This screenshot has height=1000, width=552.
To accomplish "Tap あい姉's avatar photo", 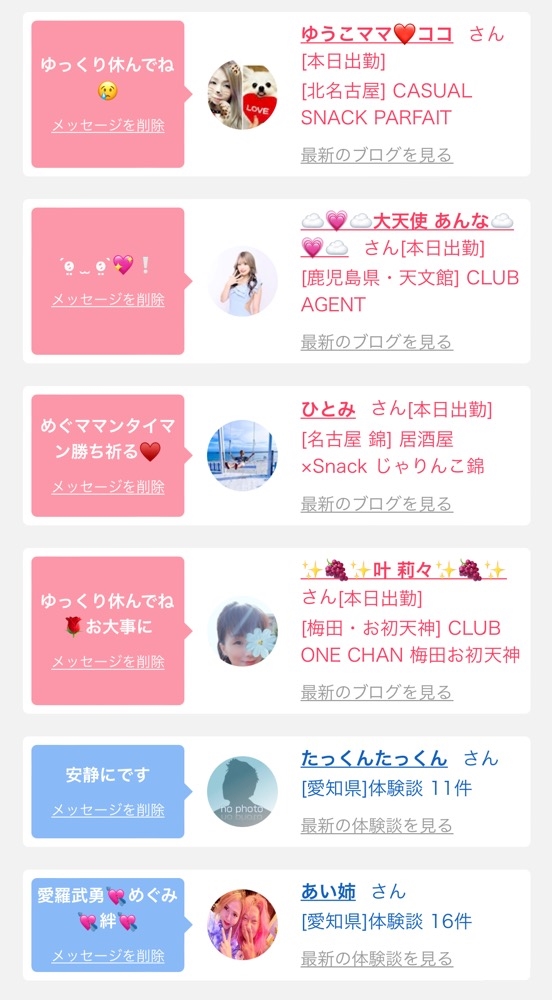I will pos(242,925).
